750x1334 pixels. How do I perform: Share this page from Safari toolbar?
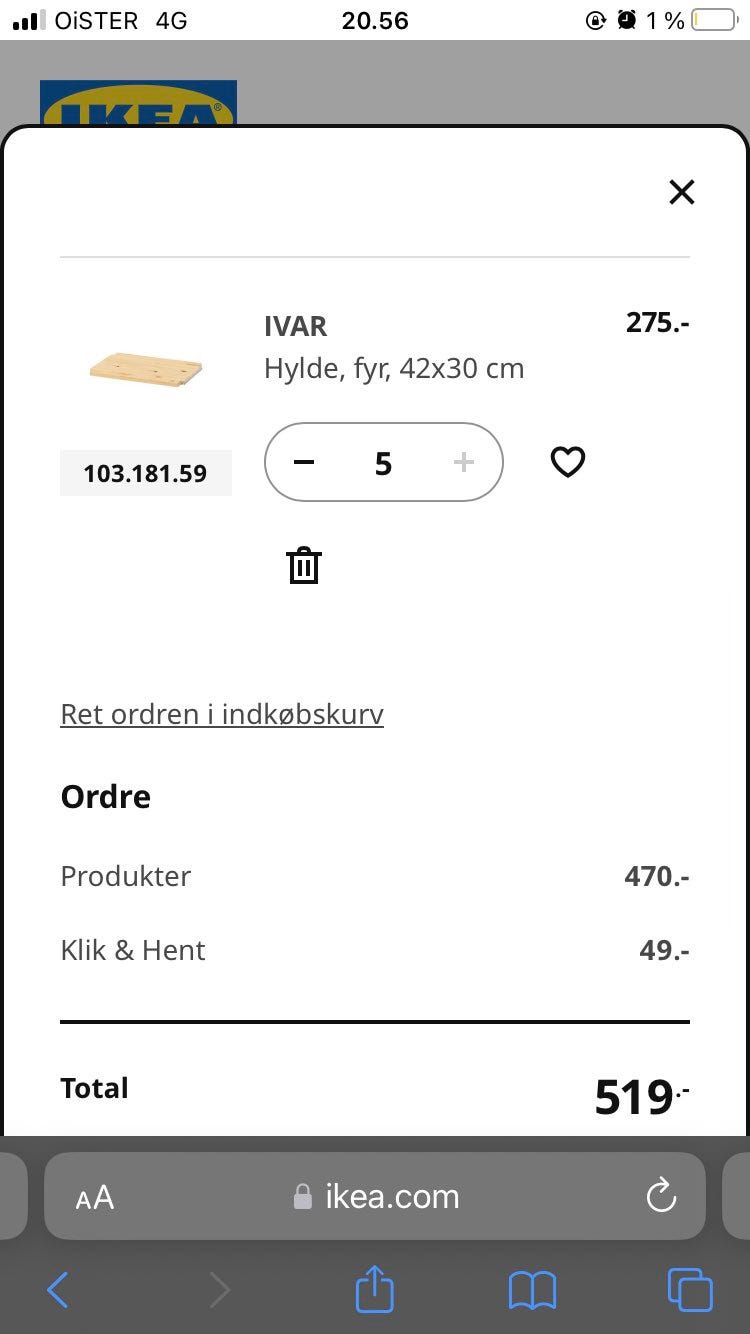click(375, 1289)
